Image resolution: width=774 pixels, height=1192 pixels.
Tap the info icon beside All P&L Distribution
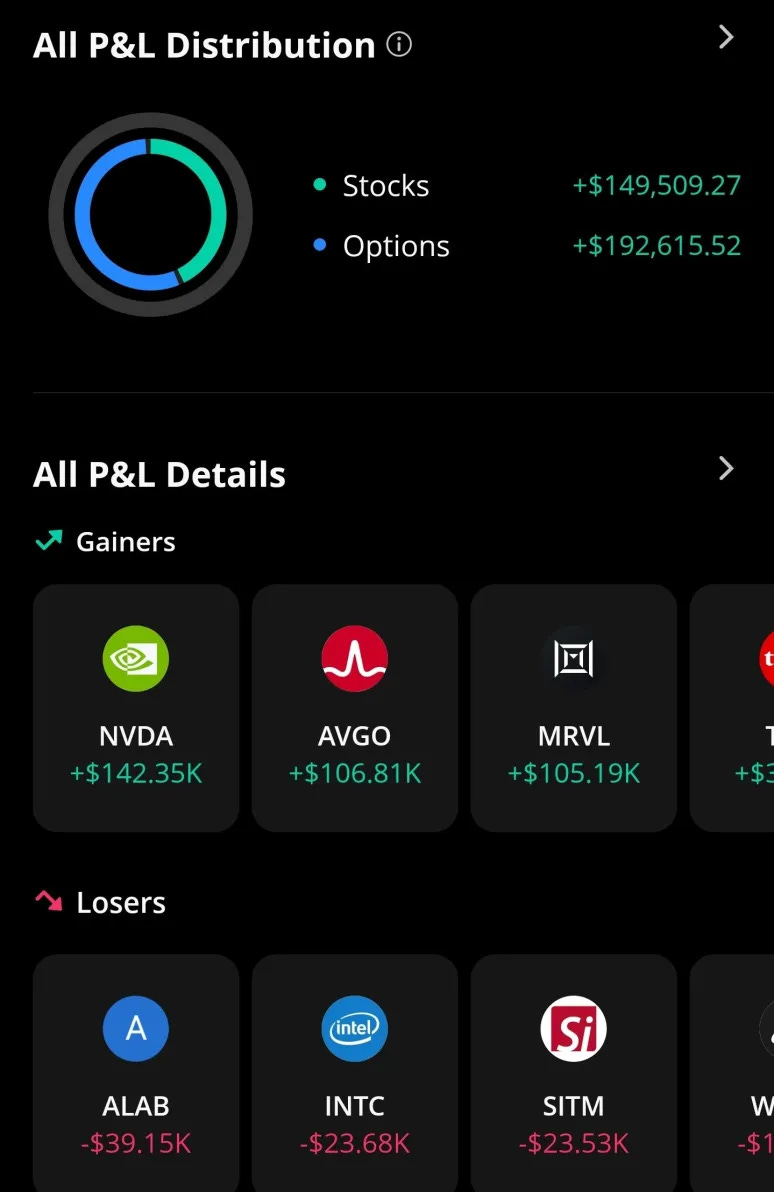[399, 45]
